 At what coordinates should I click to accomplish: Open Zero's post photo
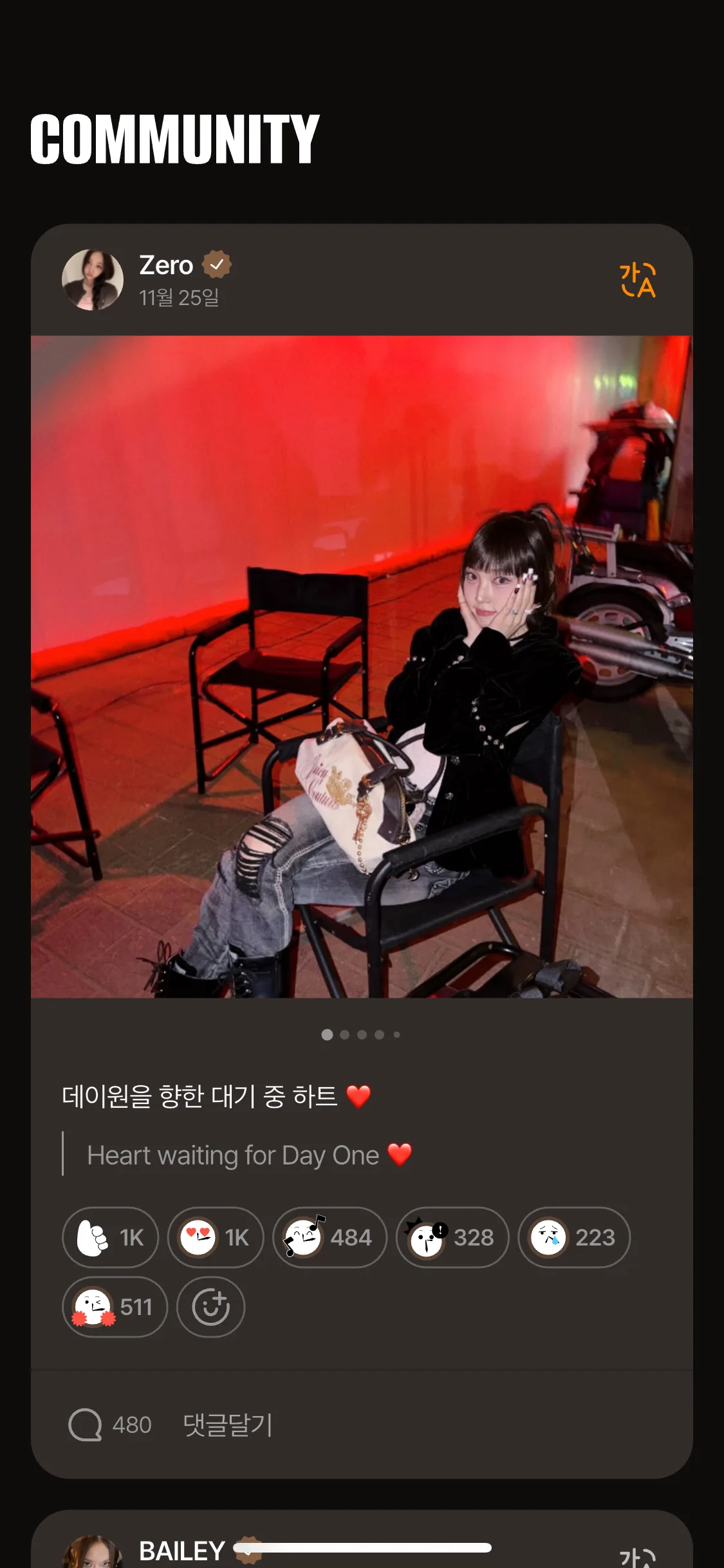[362, 666]
